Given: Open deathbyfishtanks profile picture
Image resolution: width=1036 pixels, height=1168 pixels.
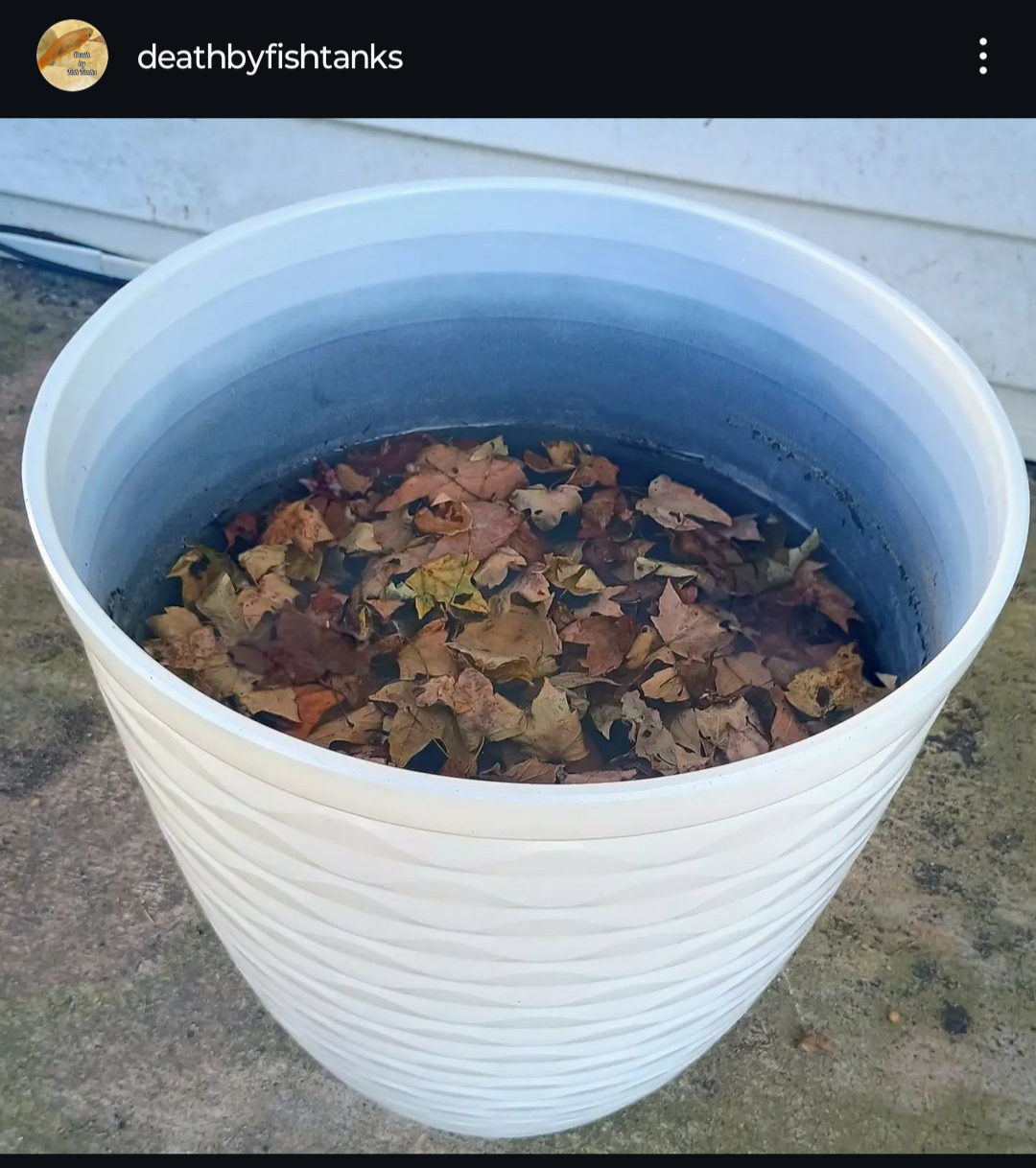Looking at the screenshot, I should 72,57.
